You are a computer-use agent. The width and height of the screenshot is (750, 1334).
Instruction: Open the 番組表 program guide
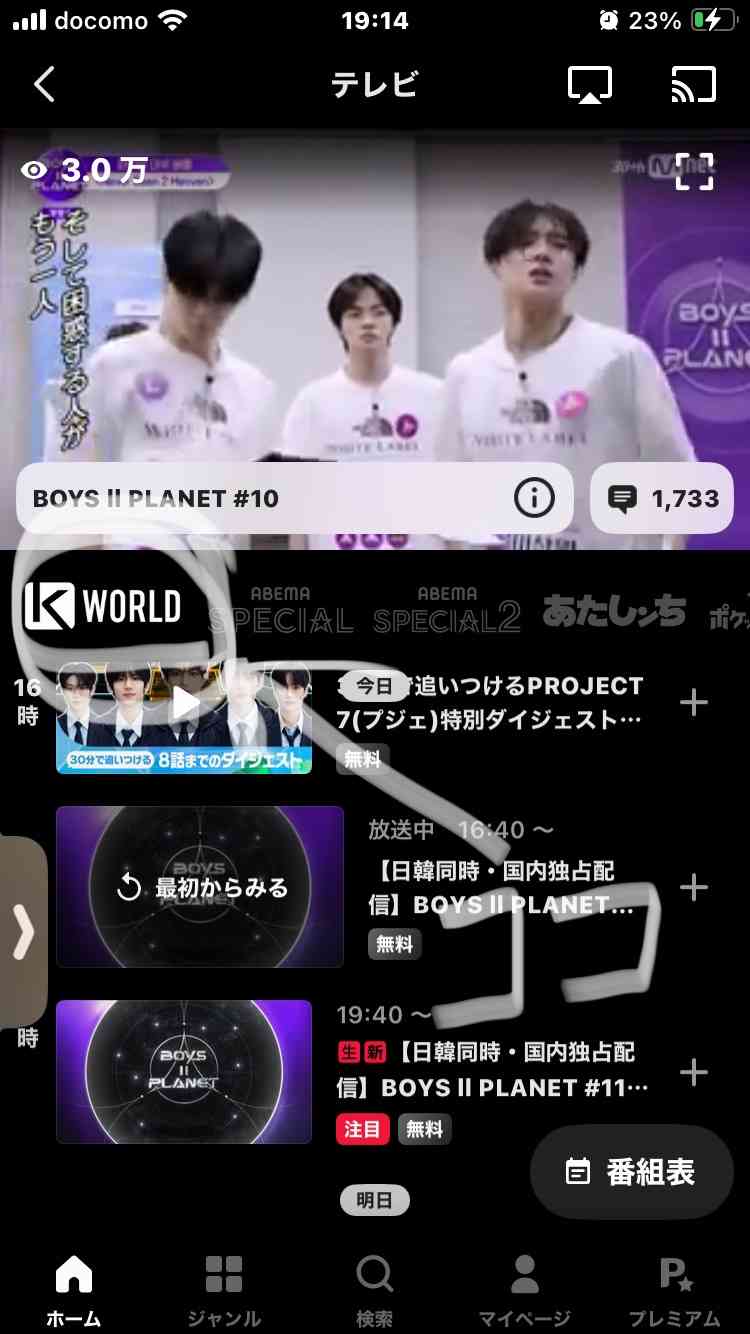[632, 1172]
